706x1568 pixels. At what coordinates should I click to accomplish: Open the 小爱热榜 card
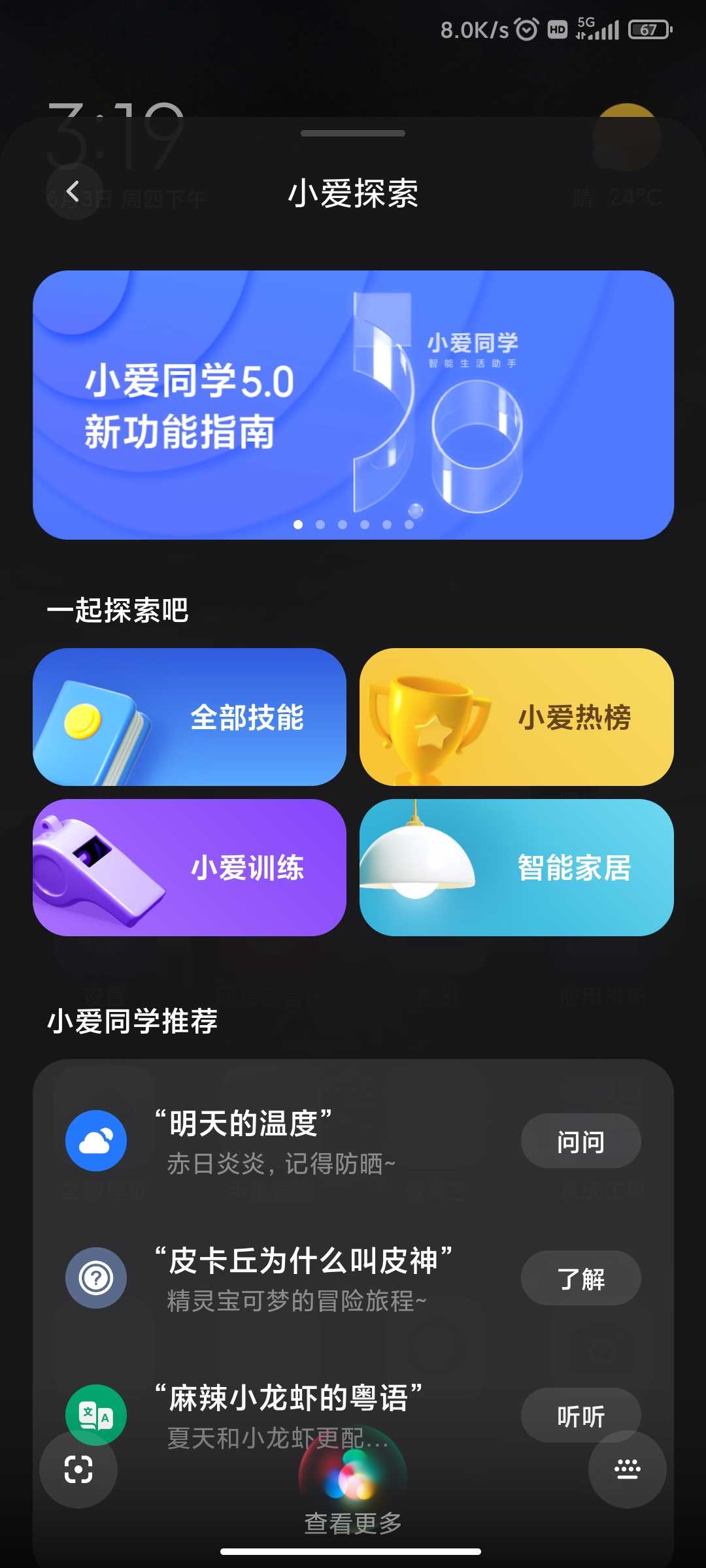click(x=516, y=717)
